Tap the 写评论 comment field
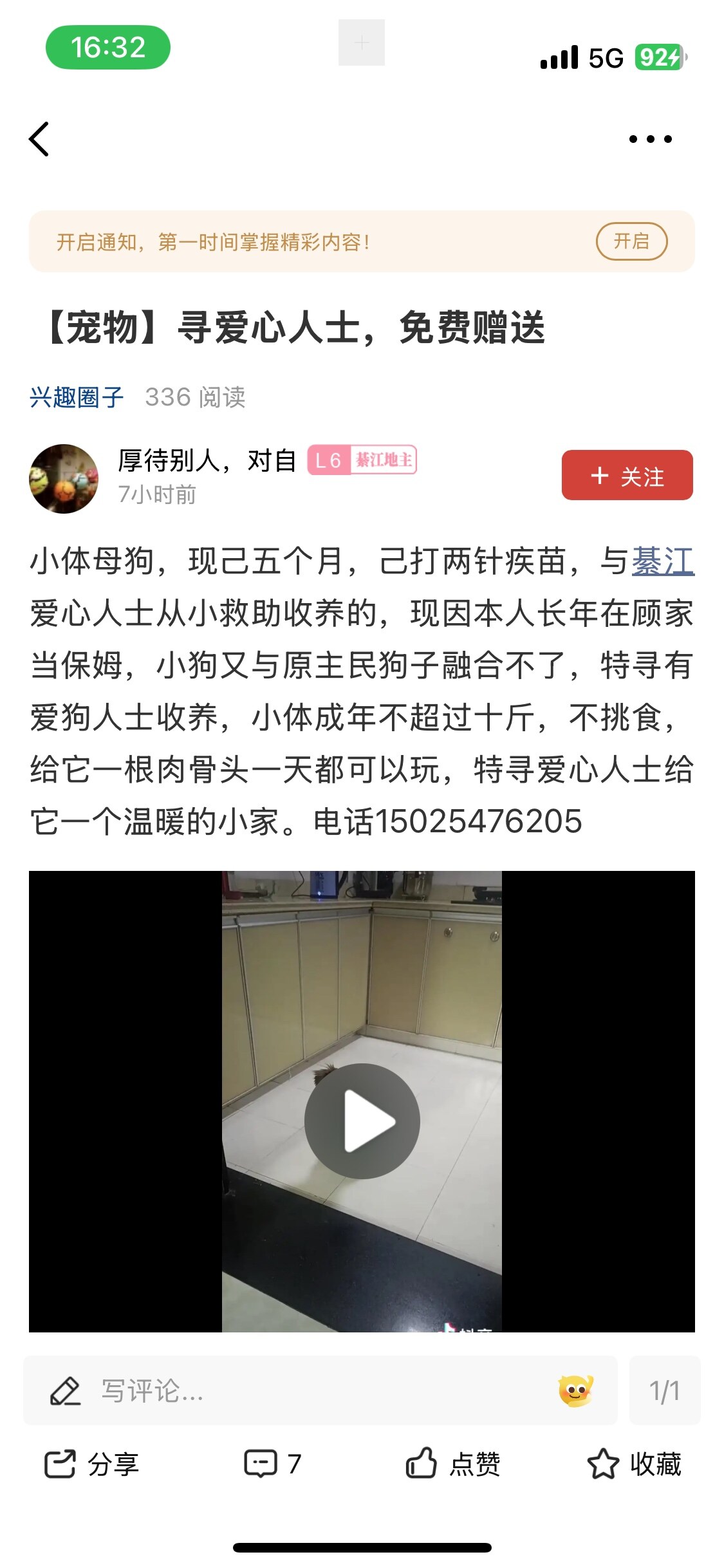Viewport: 724px width, 1568px height. 290,1390
